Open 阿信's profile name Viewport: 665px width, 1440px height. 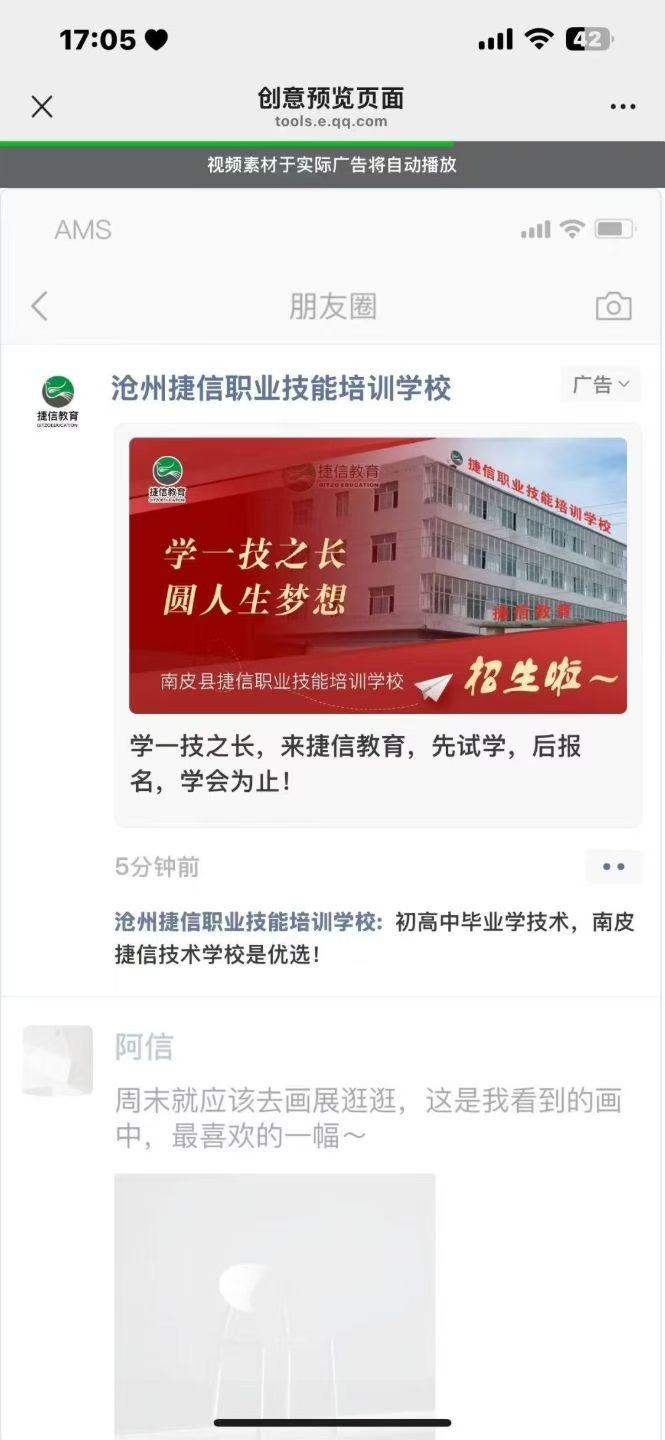pyautogui.click(x=144, y=1047)
